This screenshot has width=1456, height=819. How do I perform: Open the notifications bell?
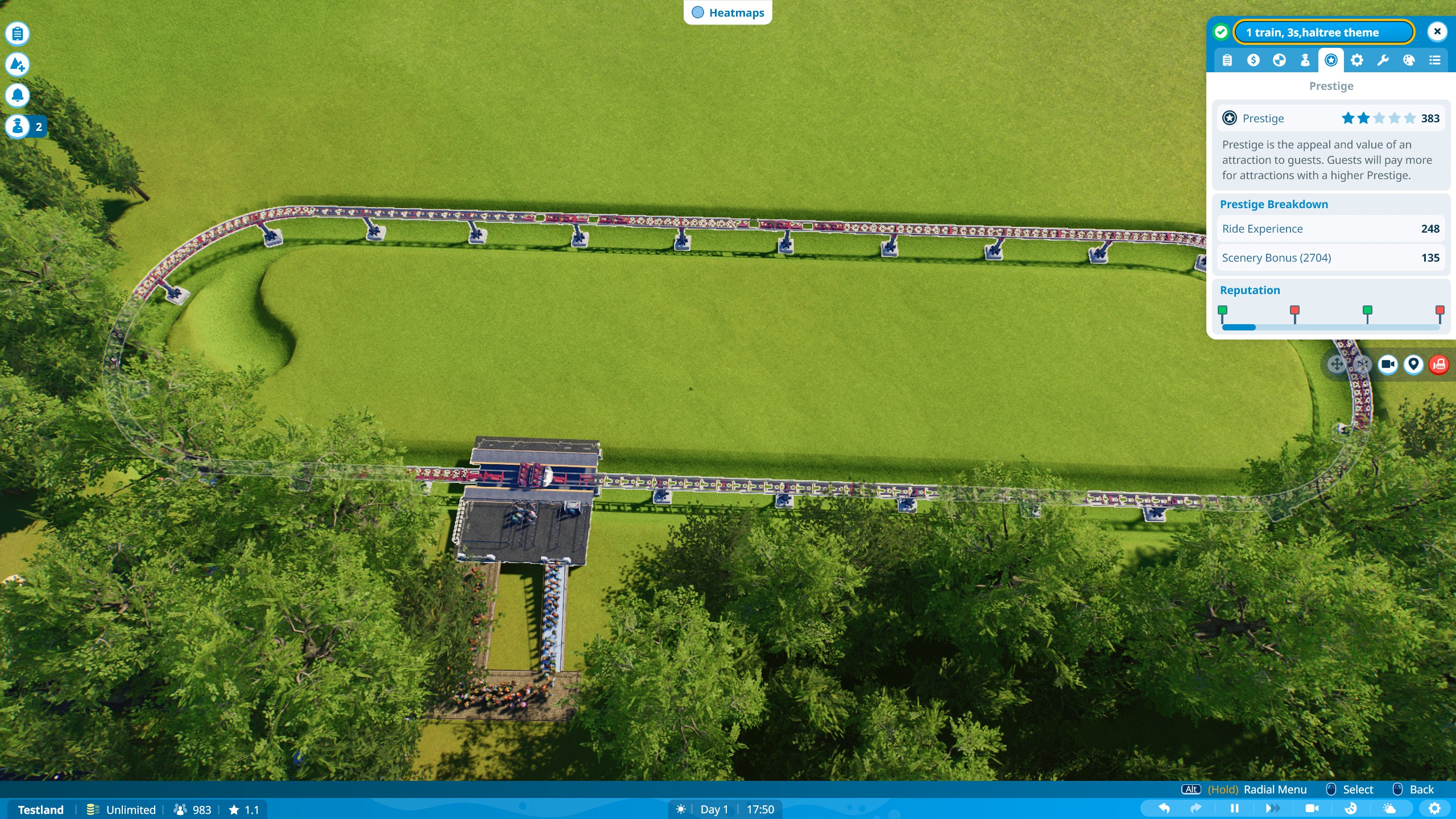click(x=18, y=95)
